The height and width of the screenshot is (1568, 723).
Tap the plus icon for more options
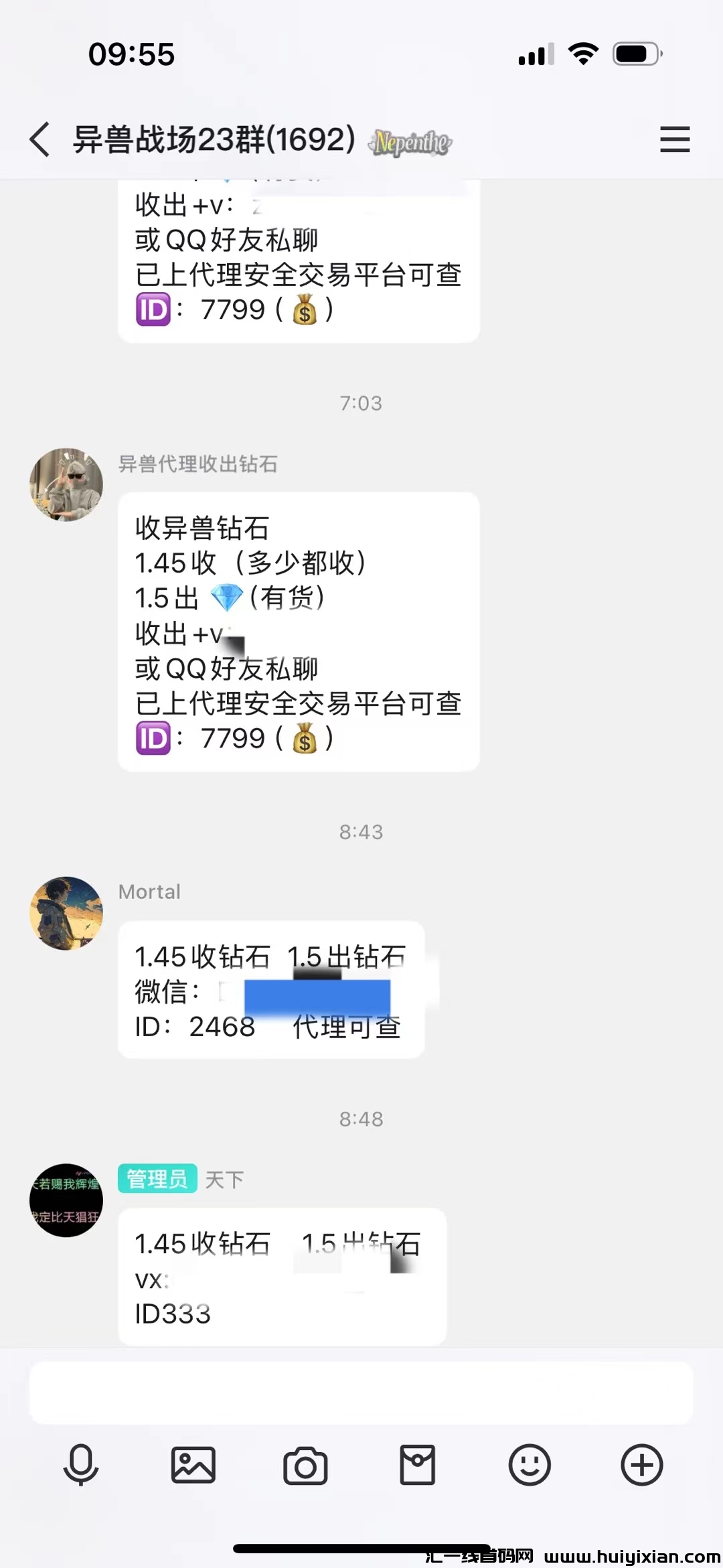[x=641, y=1467]
